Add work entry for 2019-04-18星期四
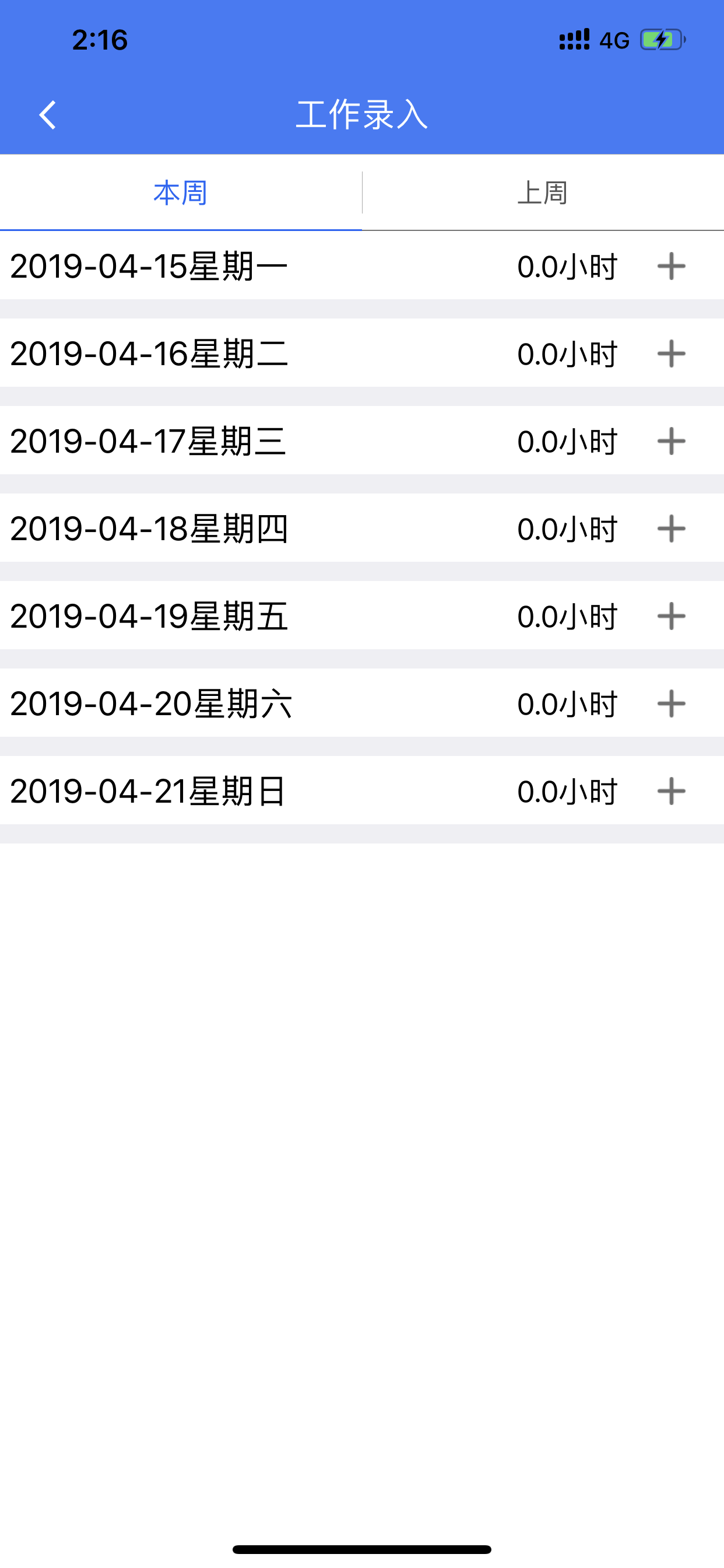This screenshot has height=1568, width=724. click(x=672, y=529)
